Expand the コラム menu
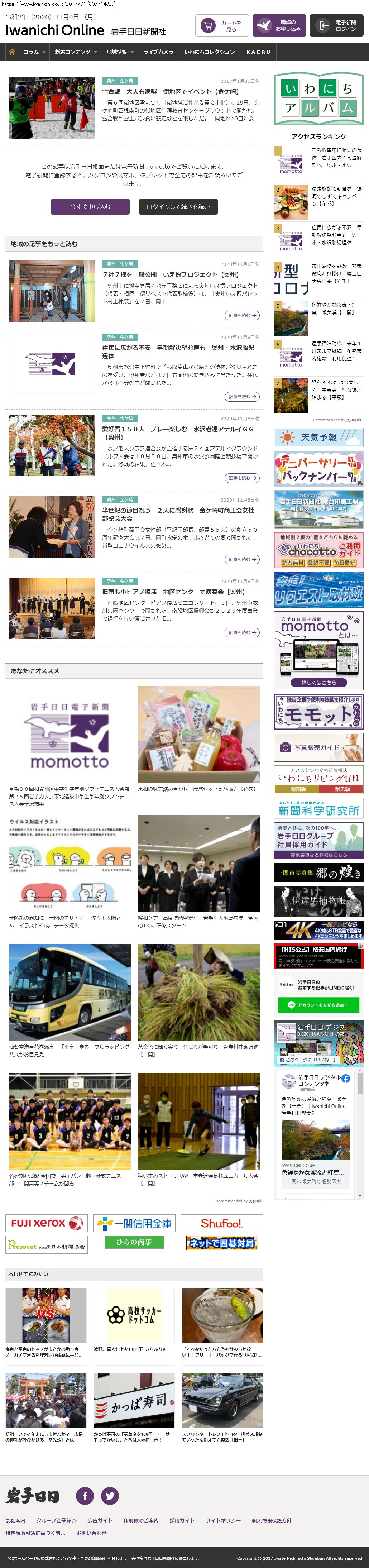Image resolution: width=369 pixels, height=1568 pixels. coord(34,52)
